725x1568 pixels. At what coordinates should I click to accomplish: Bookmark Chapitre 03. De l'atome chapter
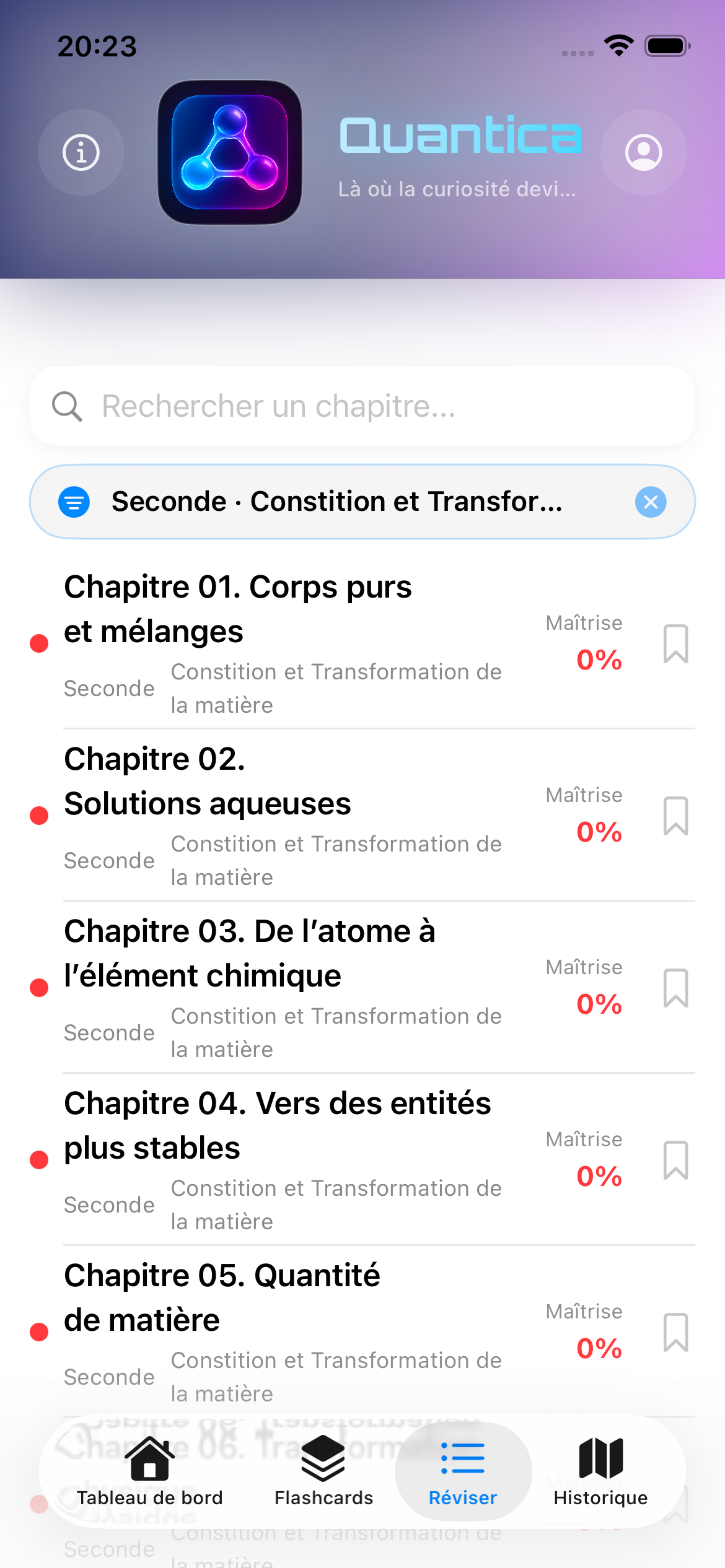click(675, 988)
